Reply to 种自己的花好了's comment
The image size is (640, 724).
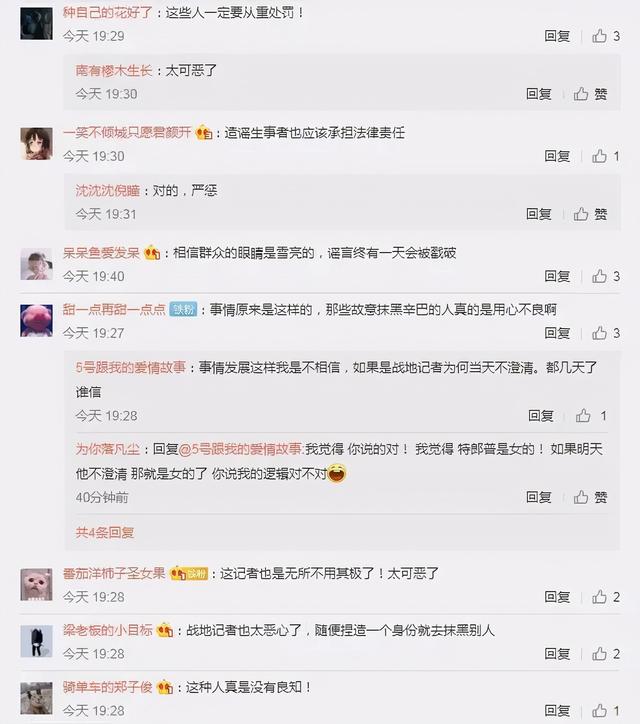click(557, 36)
